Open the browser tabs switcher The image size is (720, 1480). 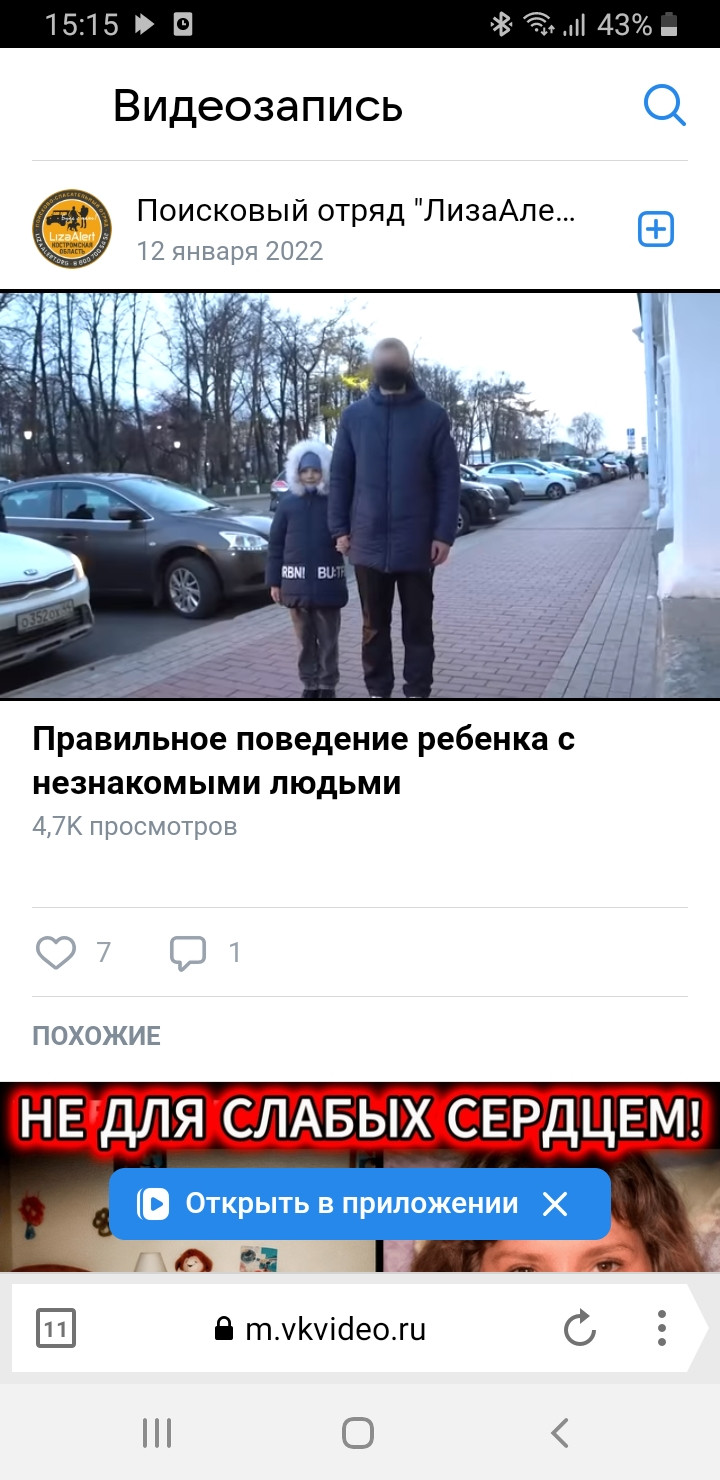pyautogui.click(x=55, y=1329)
